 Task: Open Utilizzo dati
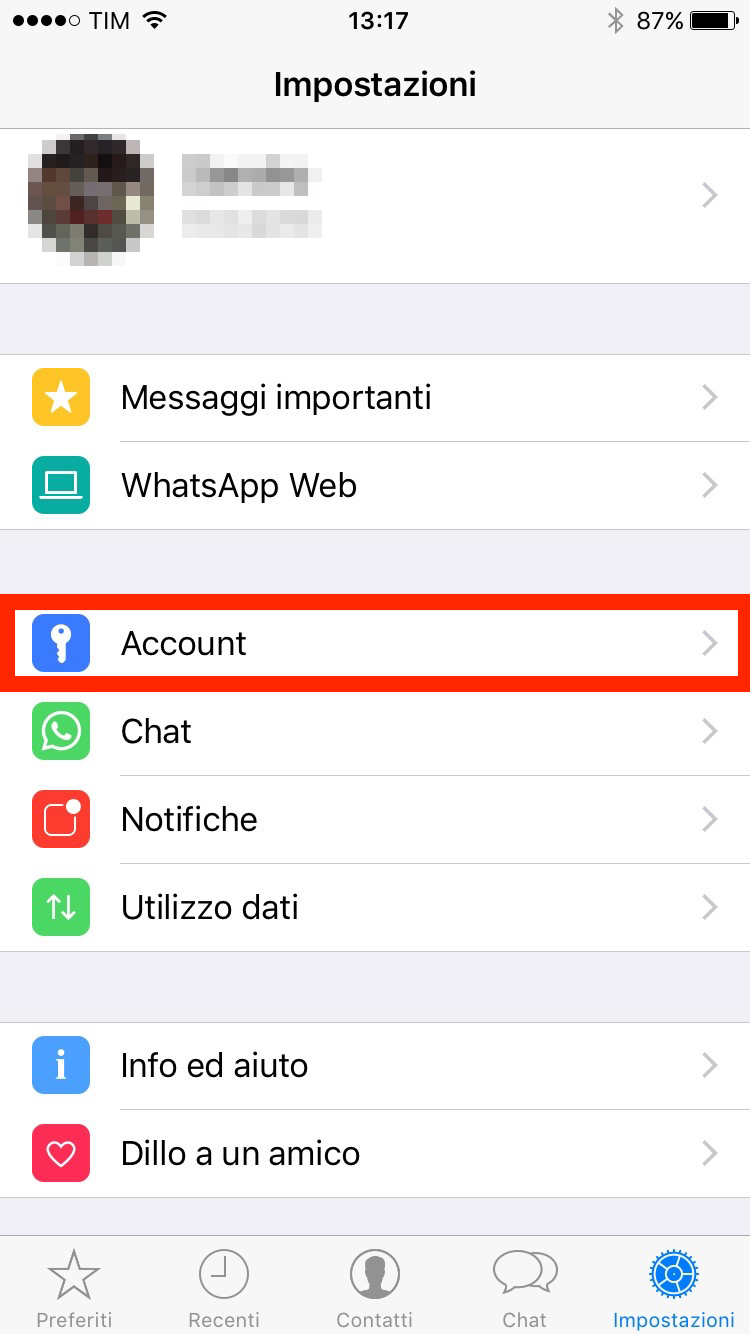tap(375, 907)
